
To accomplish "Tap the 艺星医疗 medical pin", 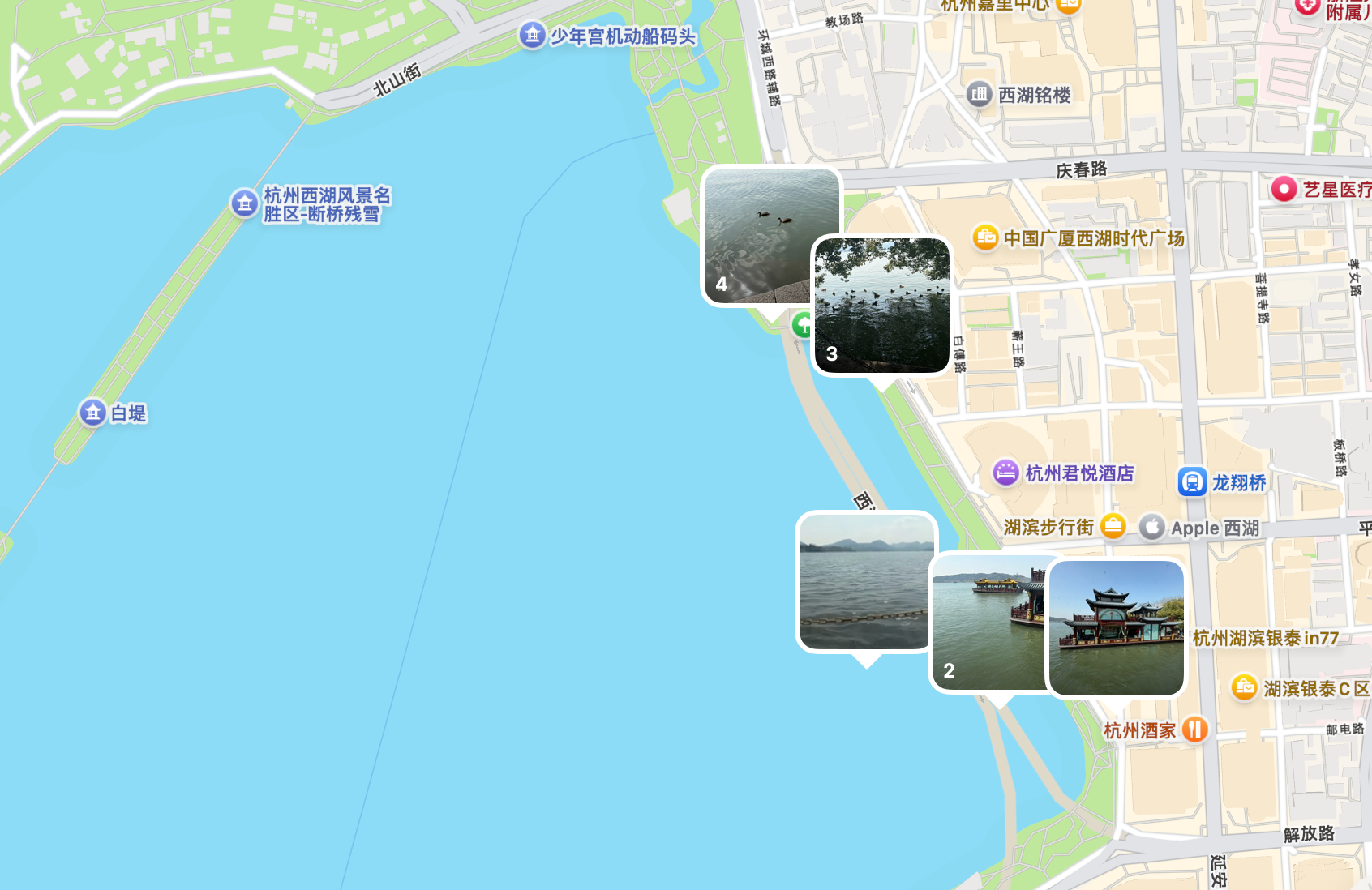I will click(x=1284, y=189).
